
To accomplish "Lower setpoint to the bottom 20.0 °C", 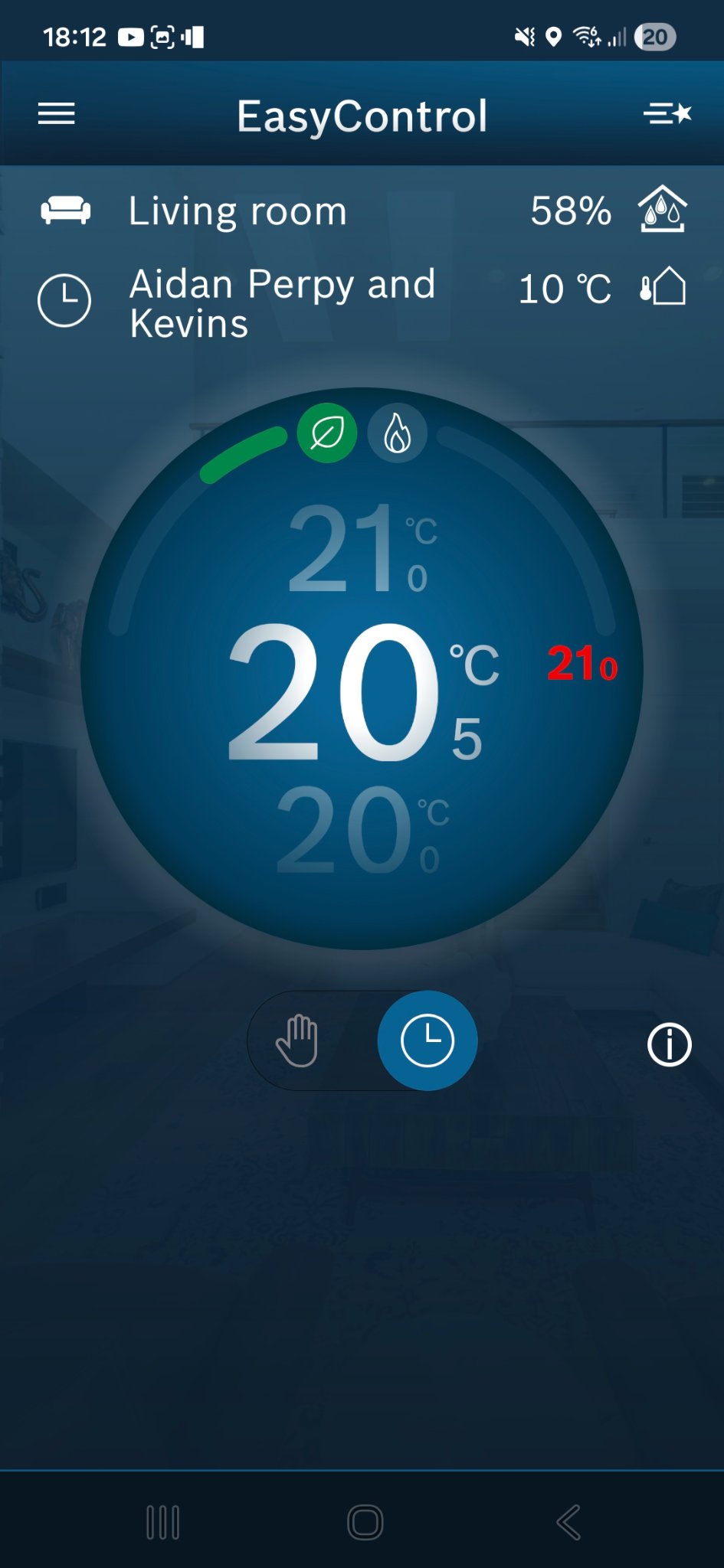I will click(362, 831).
